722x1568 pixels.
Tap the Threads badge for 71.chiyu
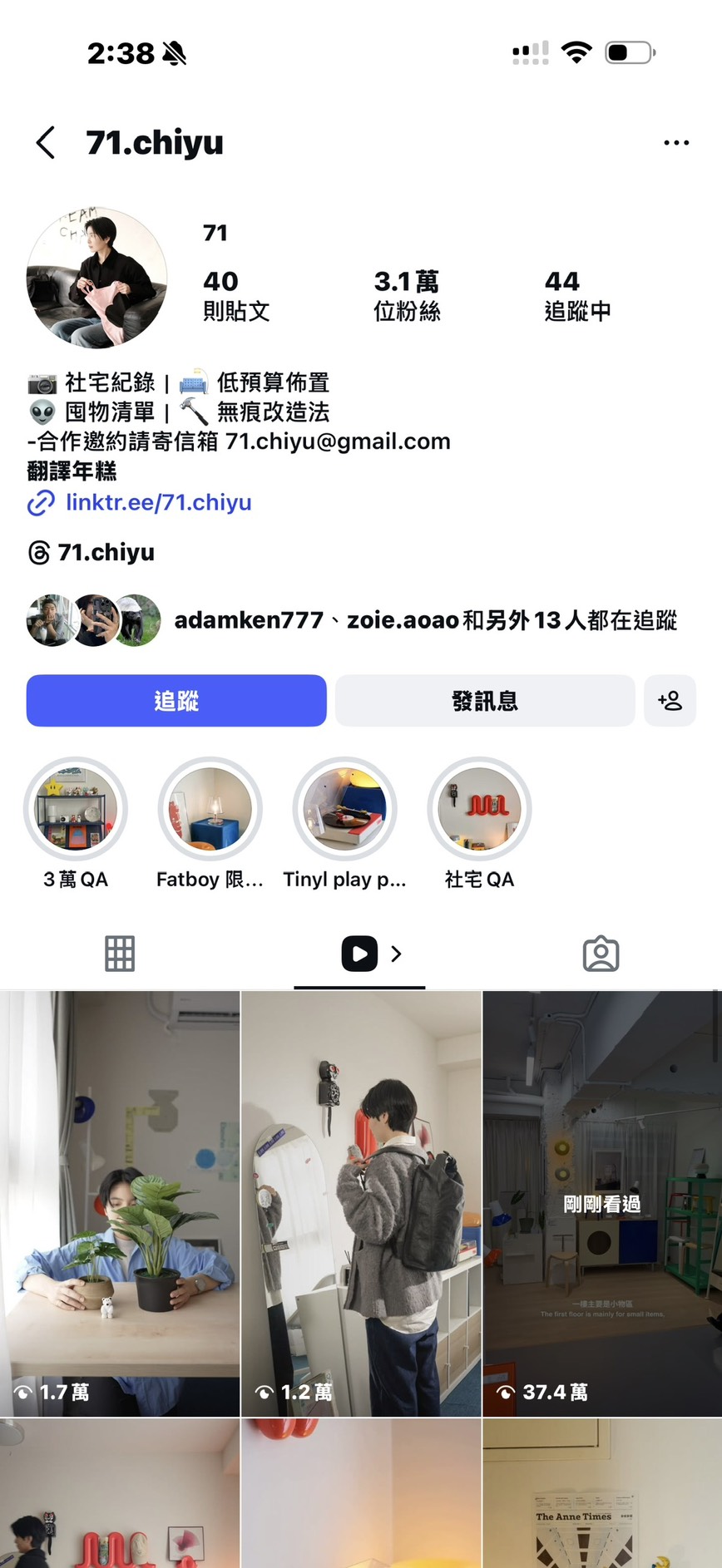click(37, 552)
